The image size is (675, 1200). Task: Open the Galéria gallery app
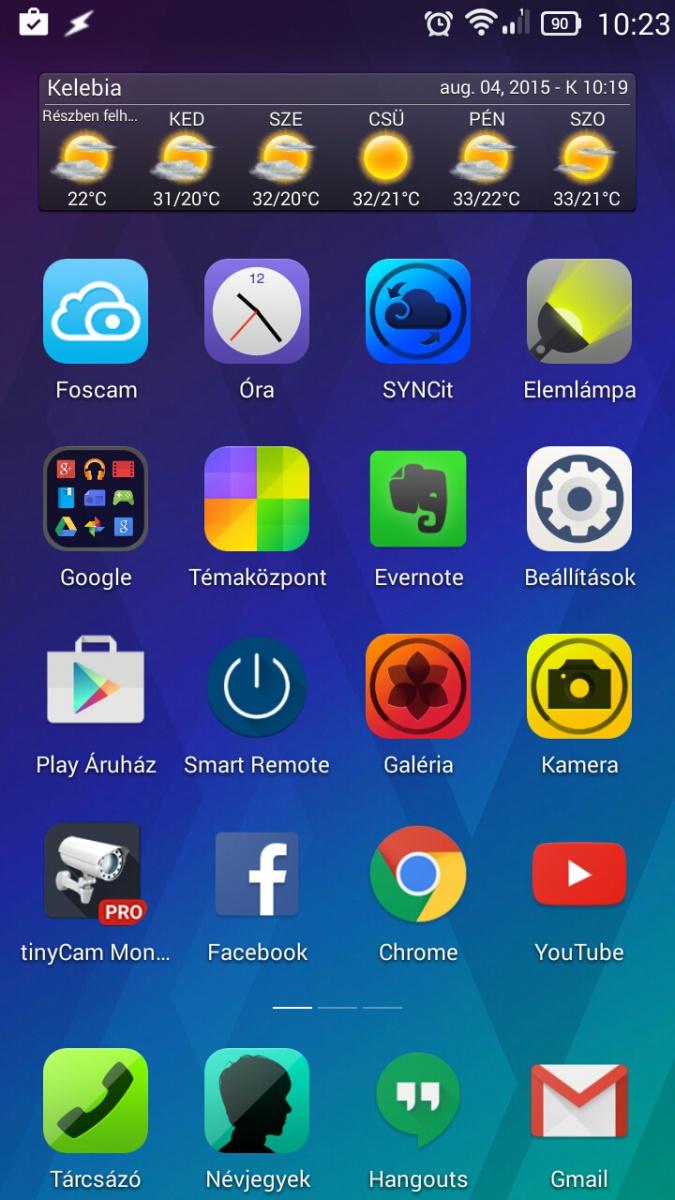click(418, 686)
